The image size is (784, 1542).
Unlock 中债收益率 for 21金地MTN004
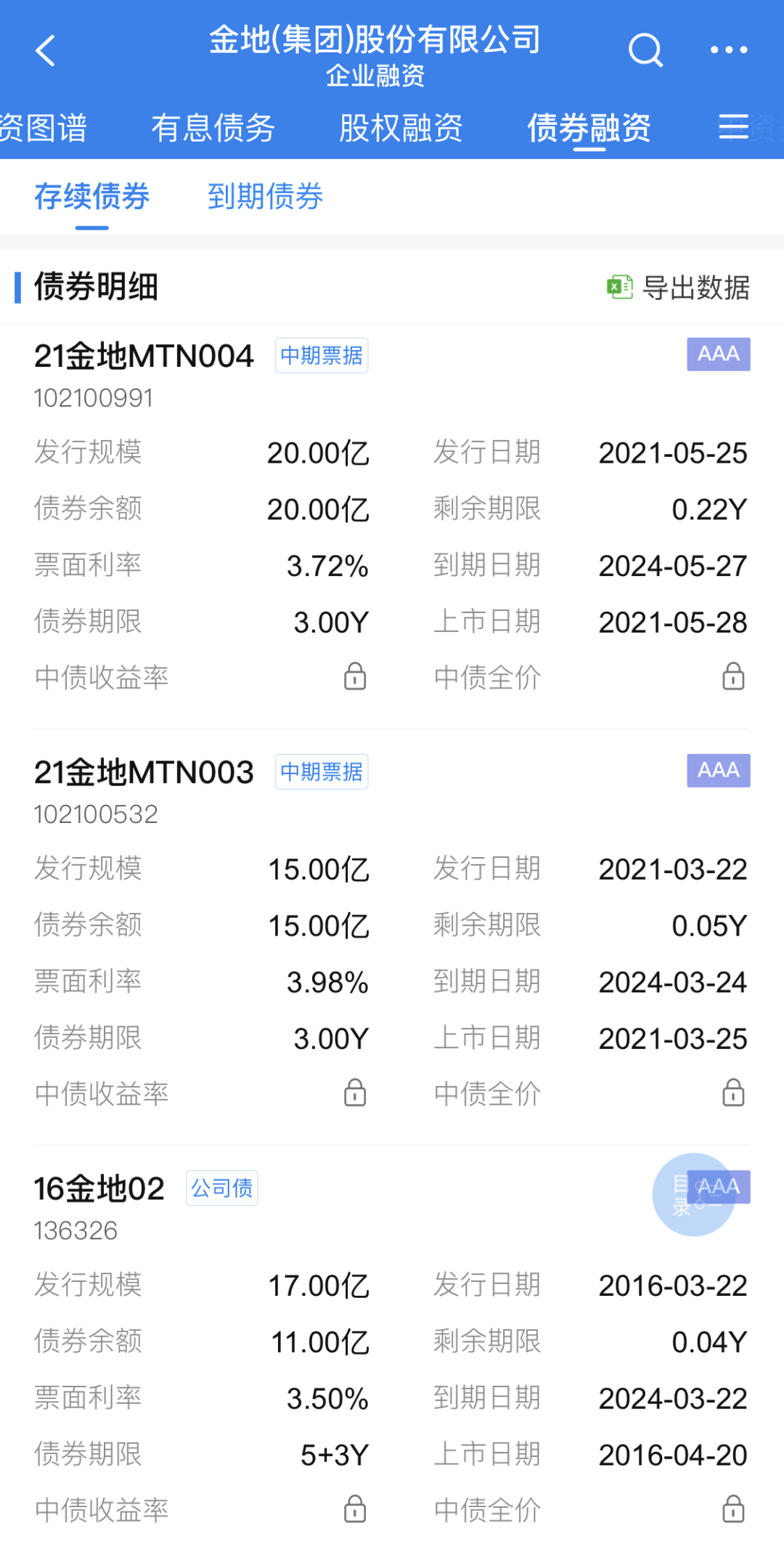pyautogui.click(x=355, y=677)
